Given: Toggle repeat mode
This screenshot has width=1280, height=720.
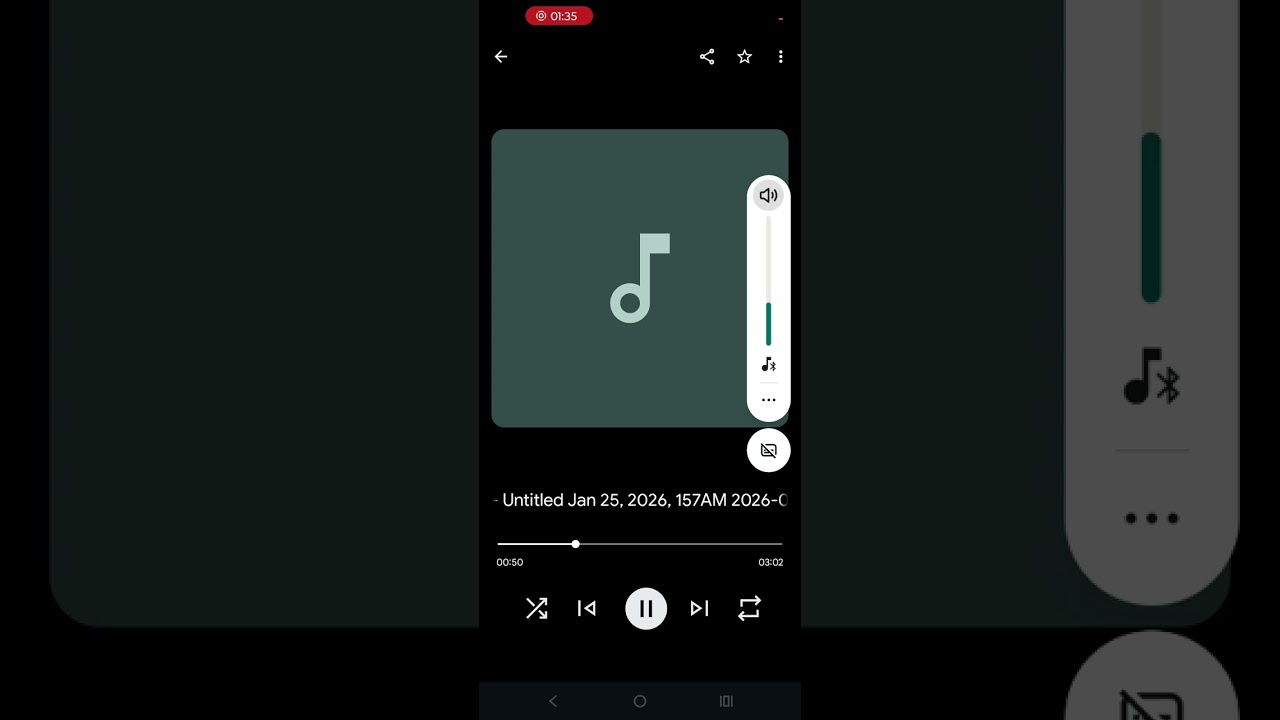Looking at the screenshot, I should pyautogui.click(x=749, y=608).
